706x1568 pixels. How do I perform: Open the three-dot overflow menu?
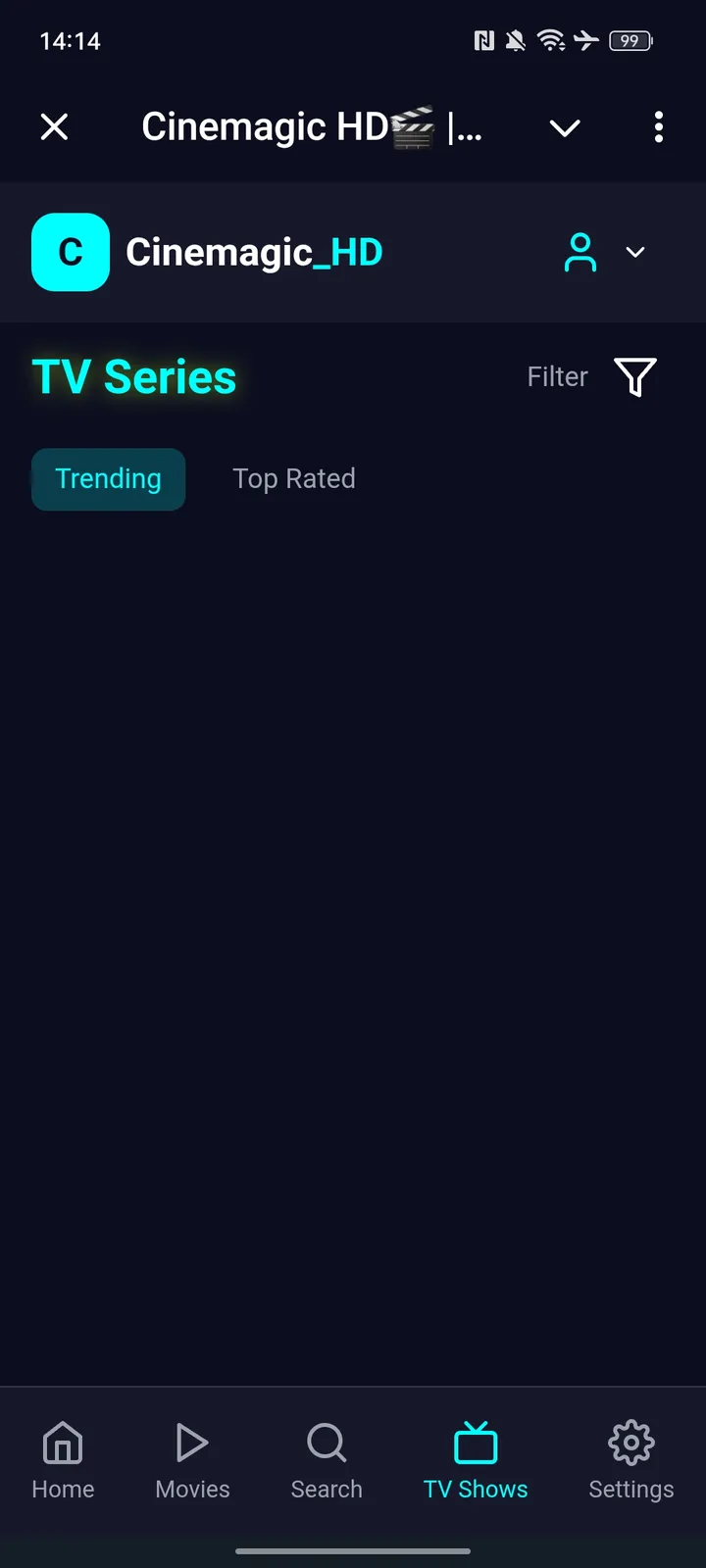click(658, 126)
